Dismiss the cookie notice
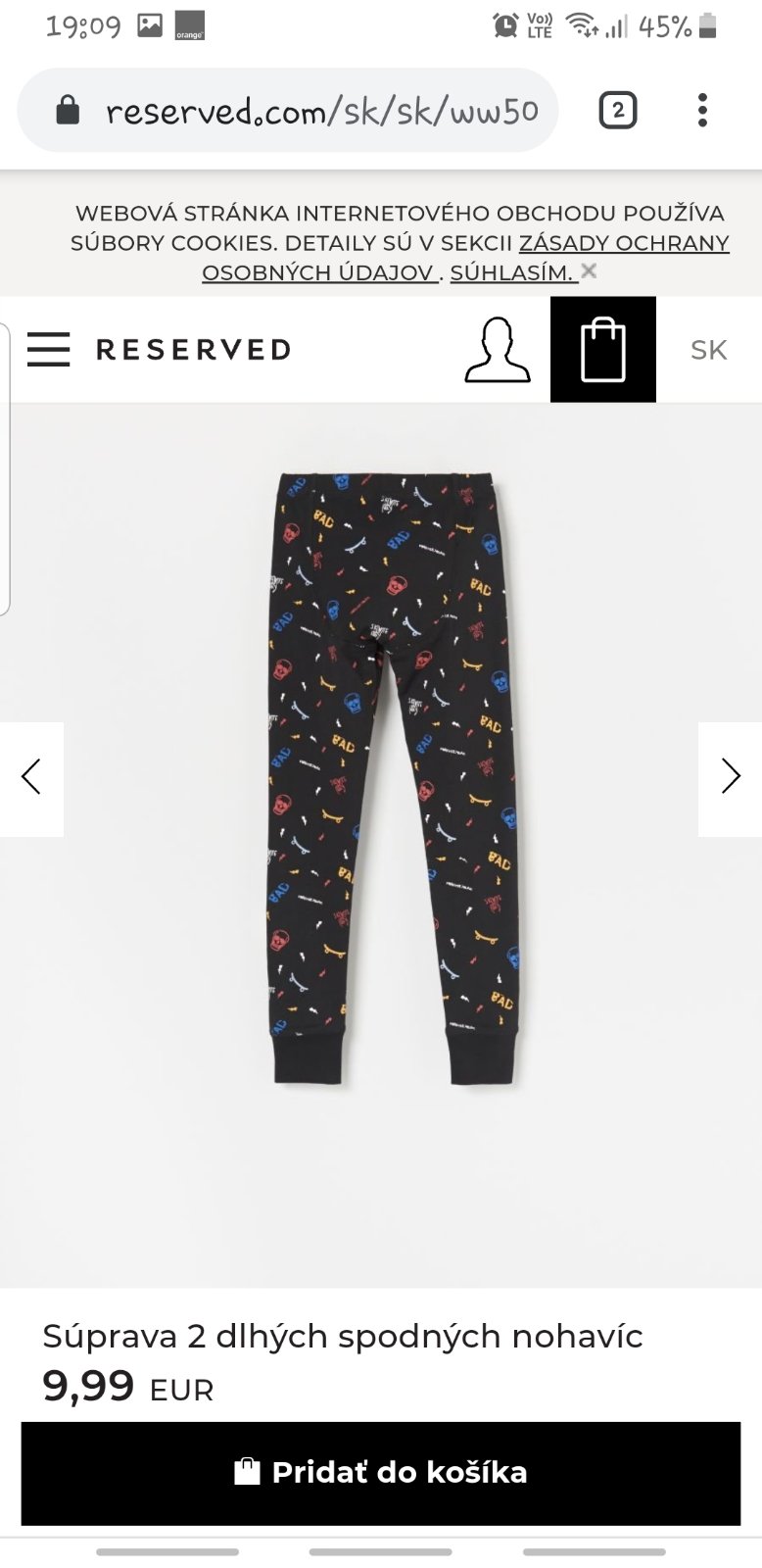762x1568 pixels. pos(589,270)
